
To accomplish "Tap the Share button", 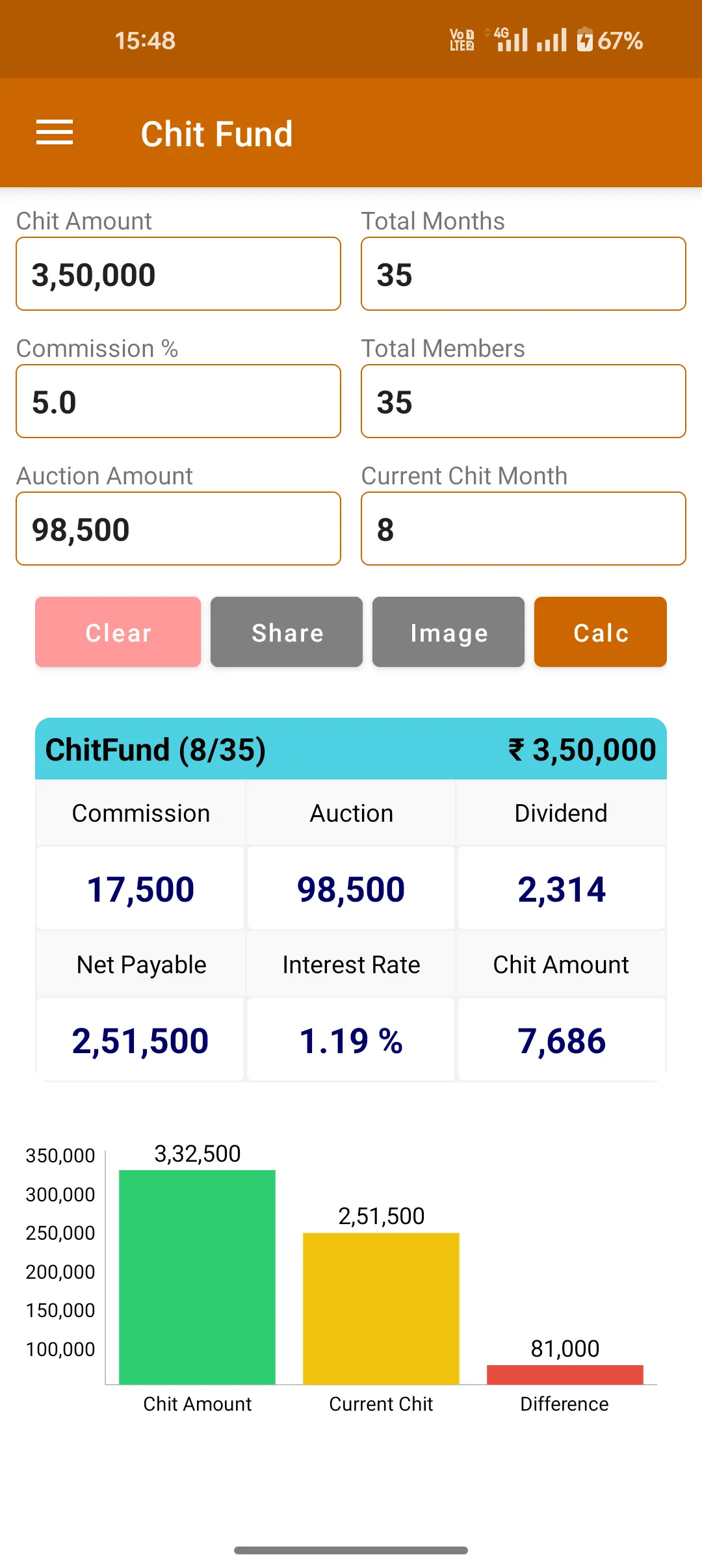I will (286, 631).
